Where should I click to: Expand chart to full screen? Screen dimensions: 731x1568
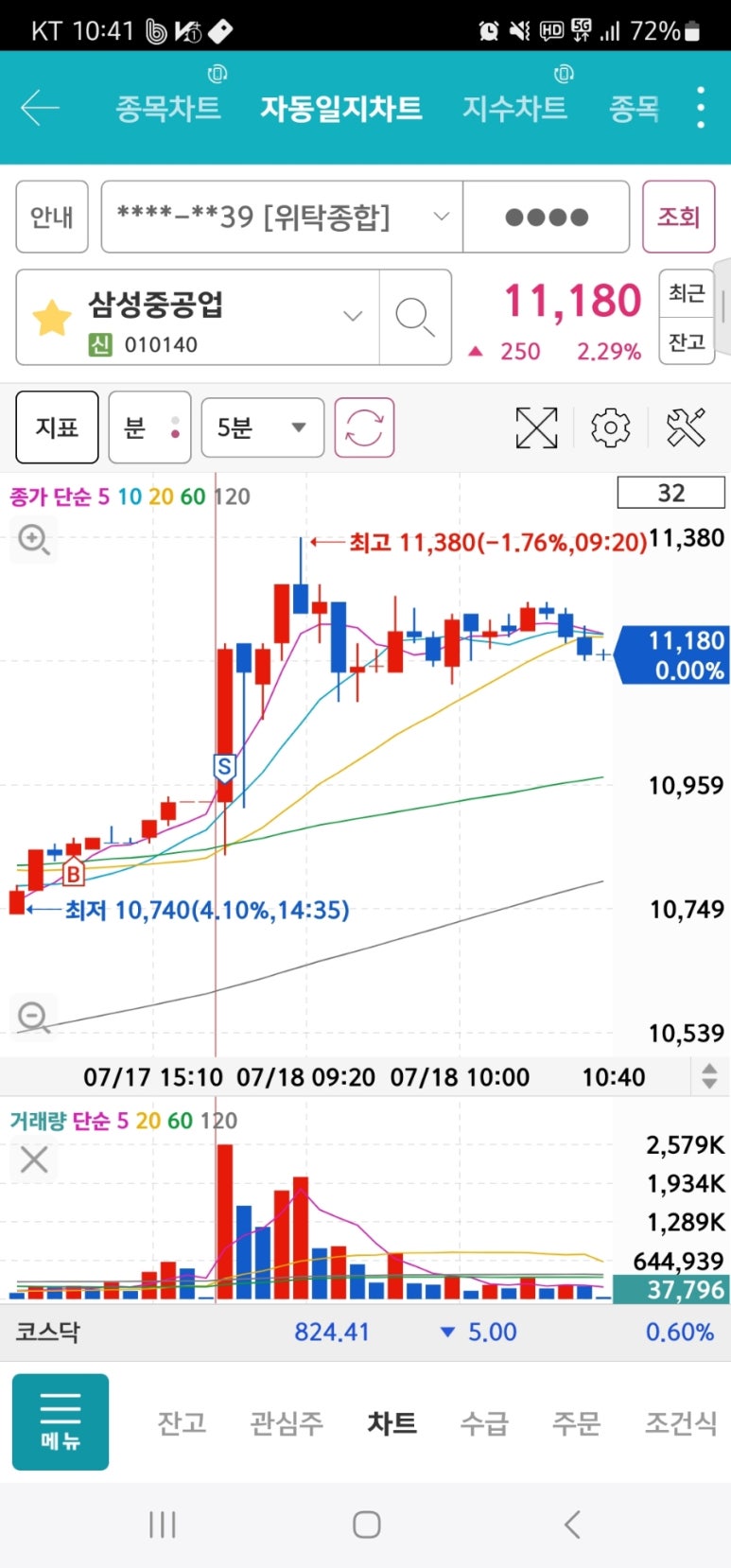pyautogui.click(x=536, y=427)
